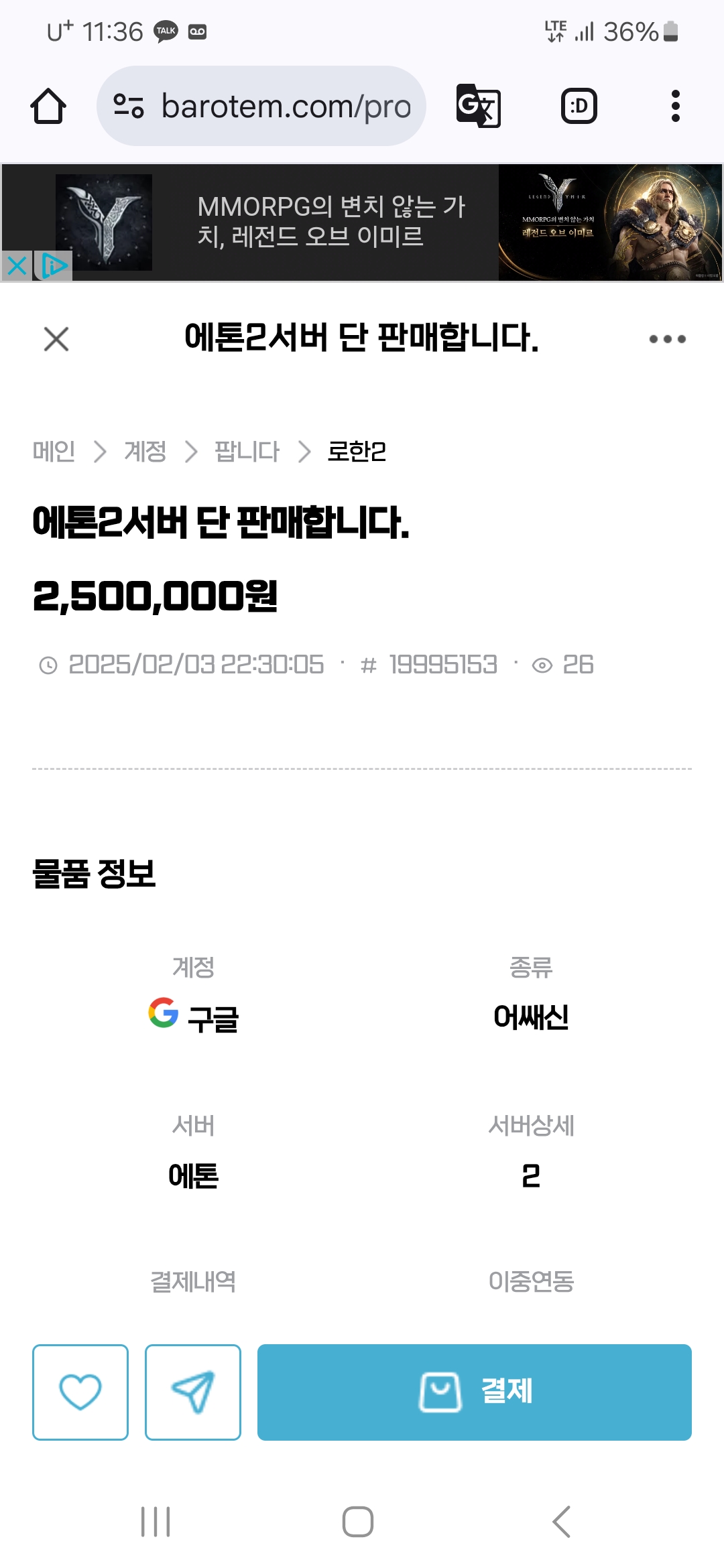Open the listing's three-dot options menu
The width and height of the screenshot is (724, 1568).
668,339
